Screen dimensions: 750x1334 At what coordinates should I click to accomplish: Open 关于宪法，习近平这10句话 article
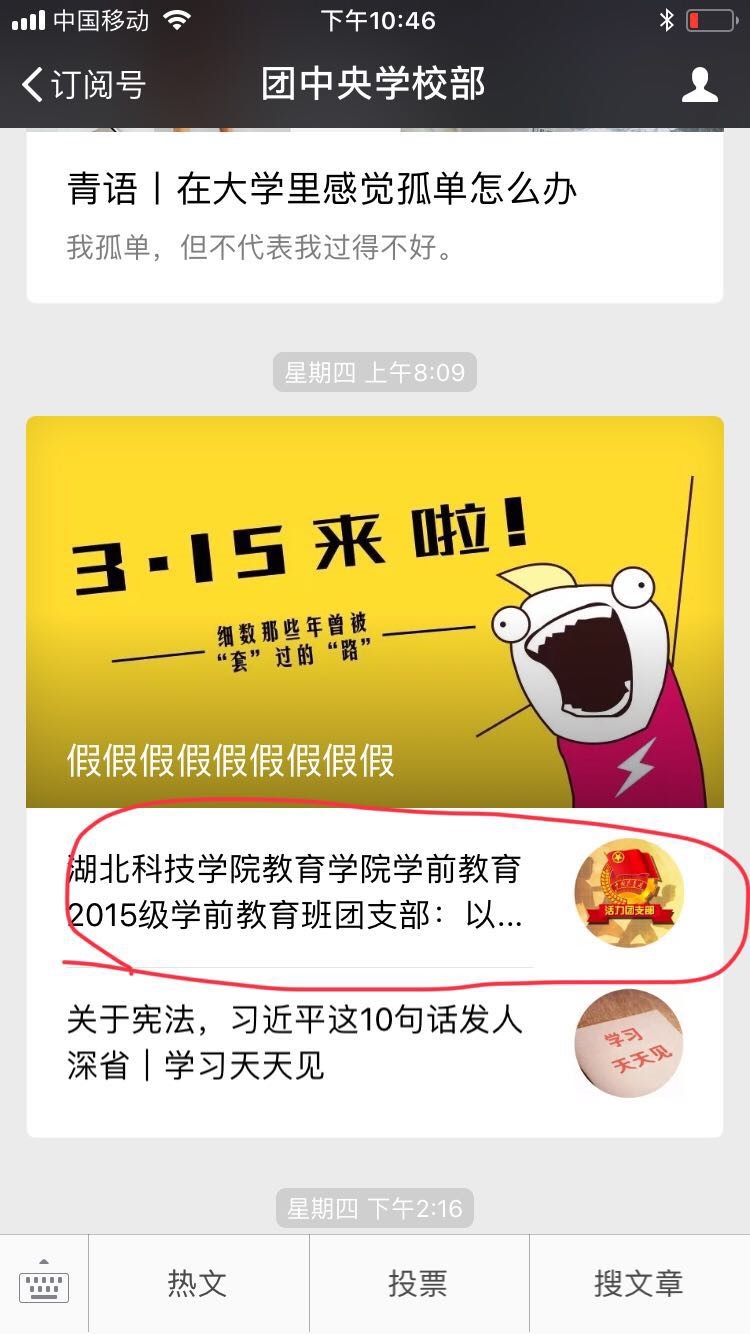coord(295,1042)
